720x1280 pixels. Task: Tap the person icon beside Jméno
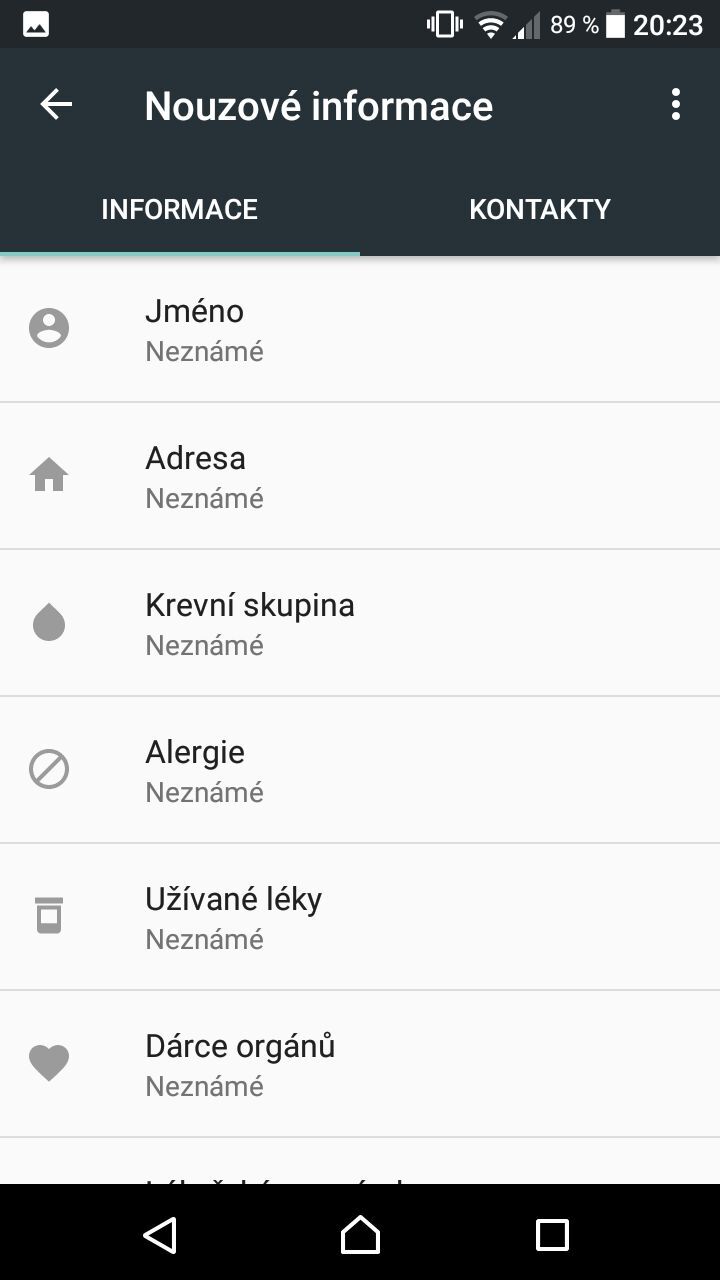pyautogui.click(x=49, y=328)
